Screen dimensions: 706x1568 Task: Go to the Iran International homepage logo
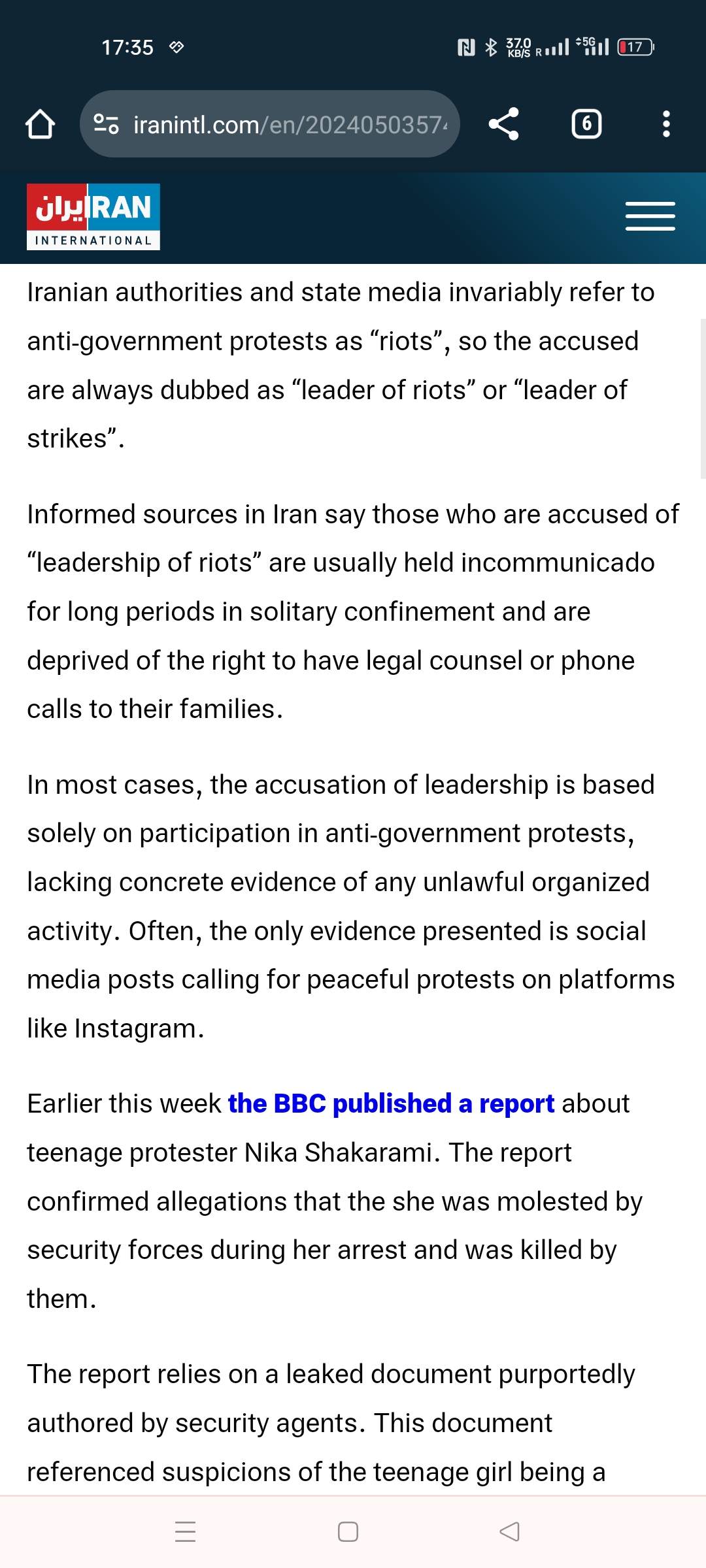click(93, 217)
